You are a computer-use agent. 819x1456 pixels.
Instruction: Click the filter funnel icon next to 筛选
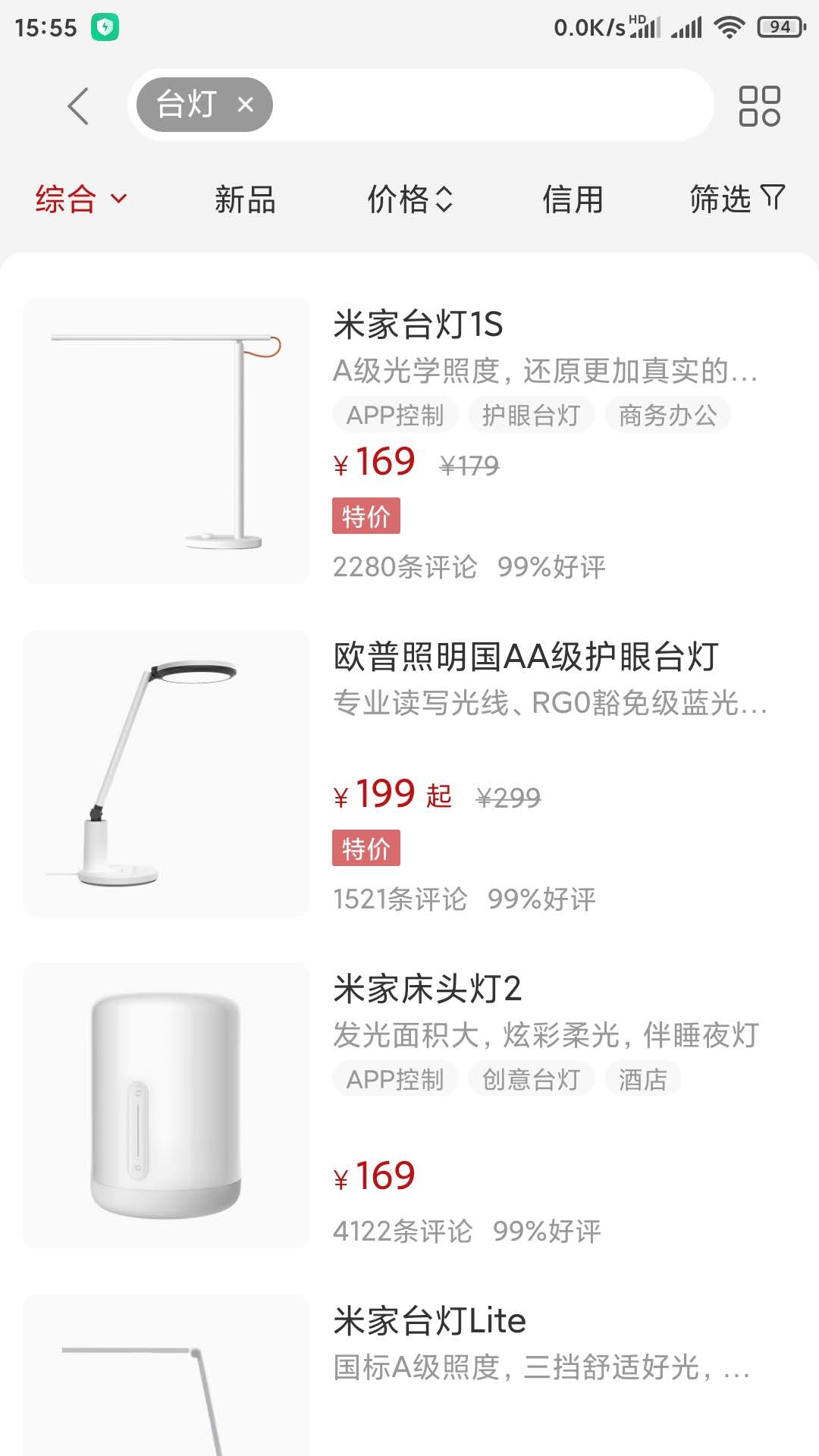tap(772, 199)
